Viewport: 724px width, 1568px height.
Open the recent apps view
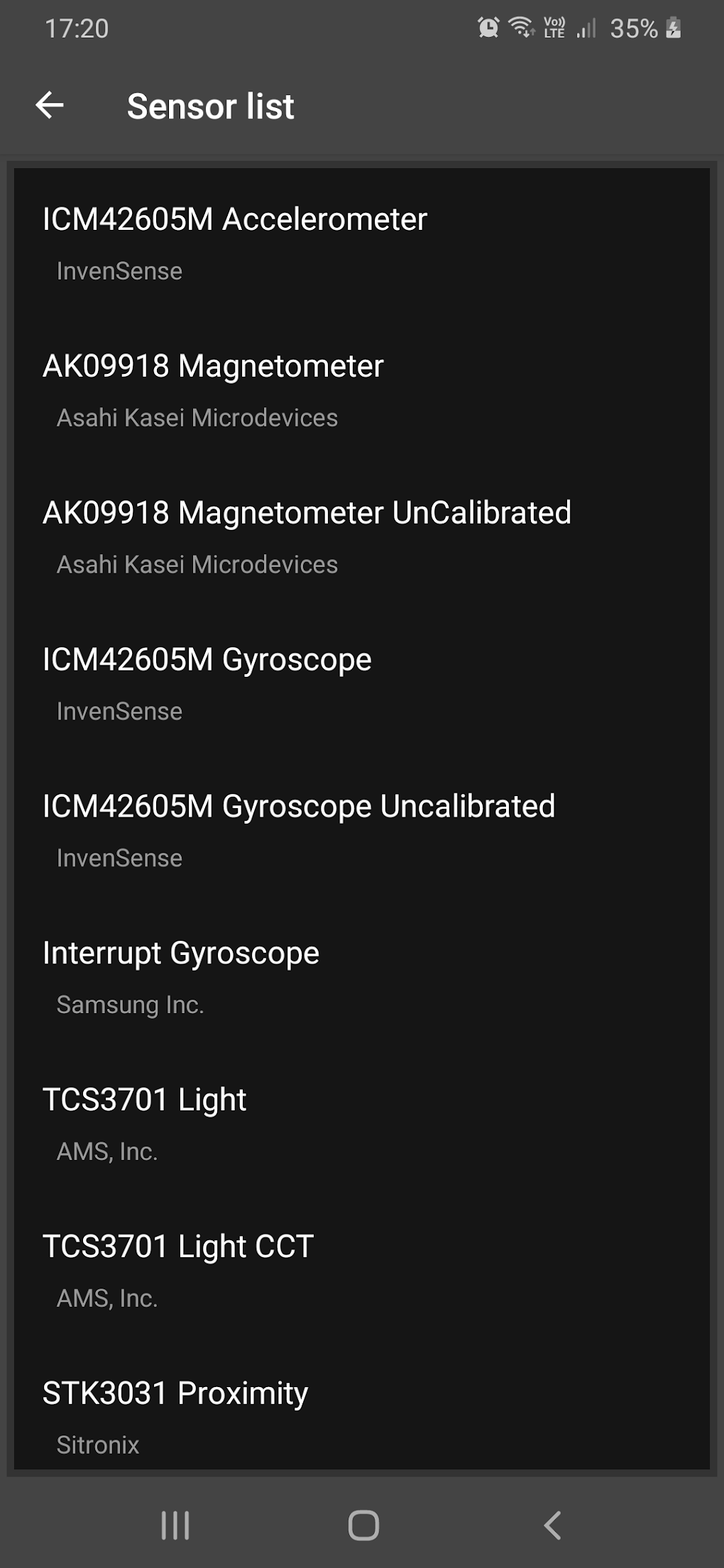(175, 1525)
